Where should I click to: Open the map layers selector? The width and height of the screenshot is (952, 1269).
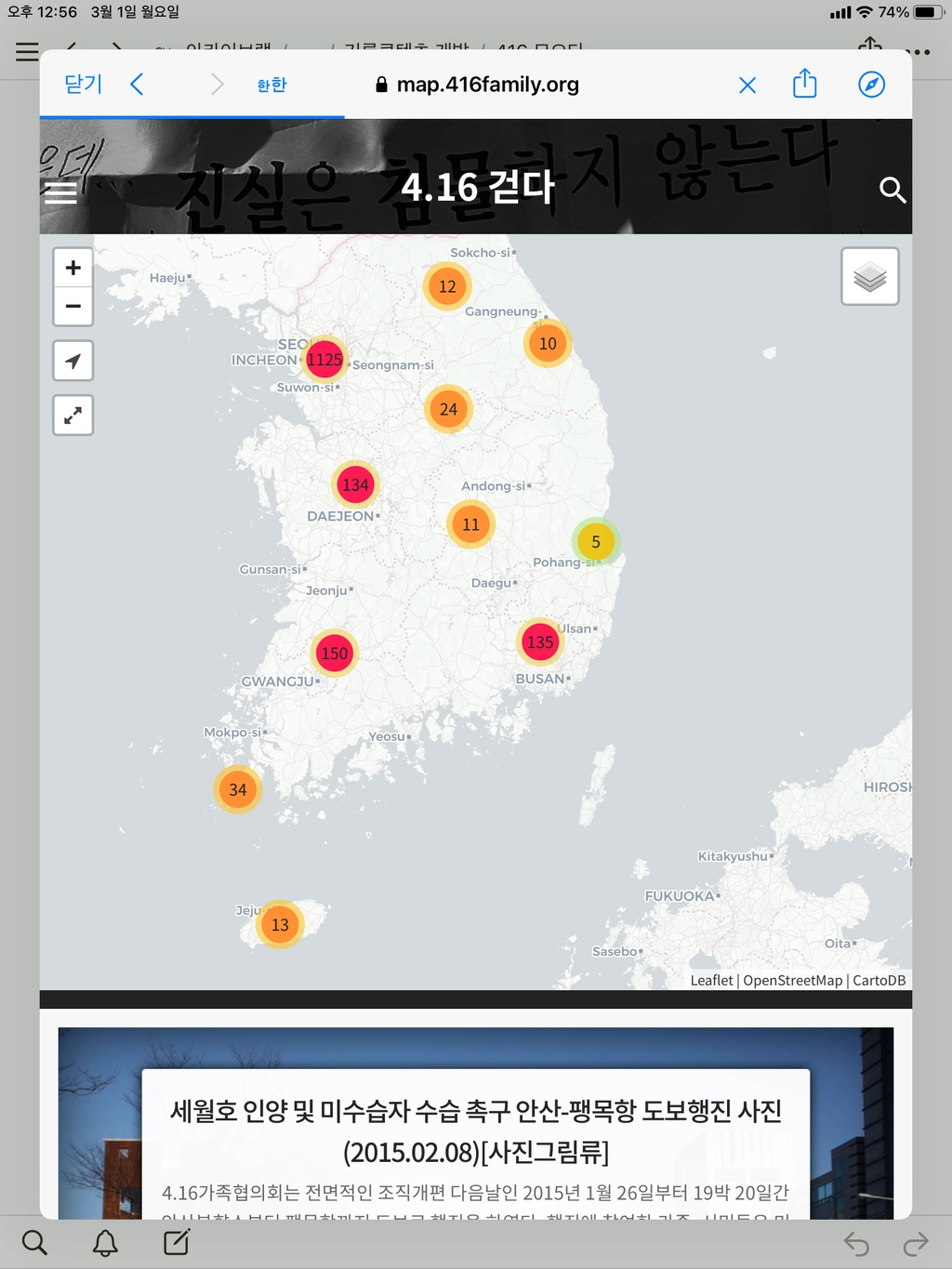[870, 276]
